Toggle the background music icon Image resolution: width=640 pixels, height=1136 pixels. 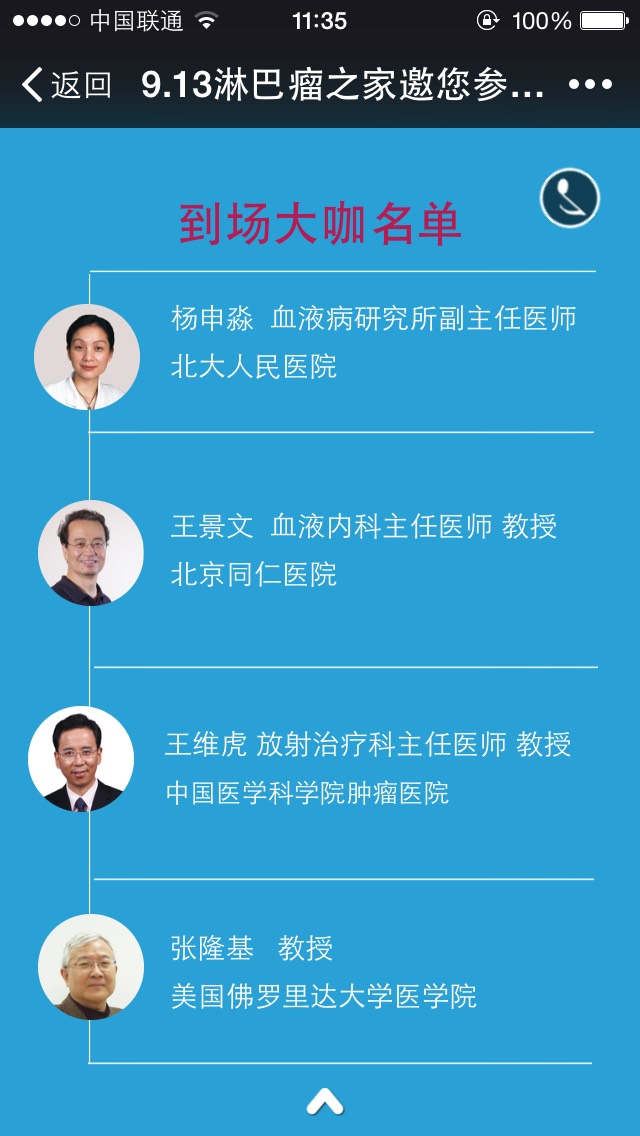[569, 198]
